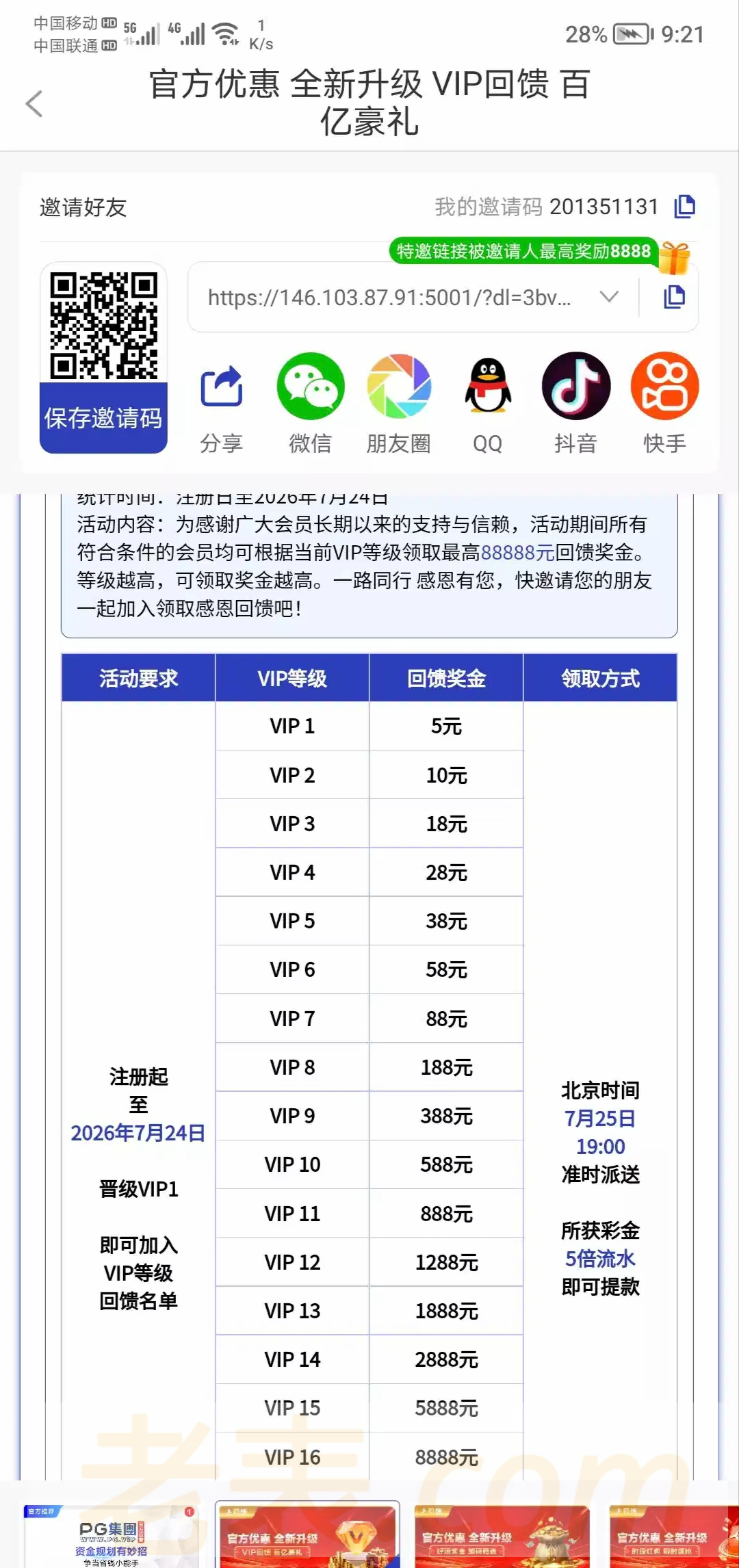Viewport: 739px width, 1568px height.
Task: Share invite to Douyin
Action: point(576,404)
